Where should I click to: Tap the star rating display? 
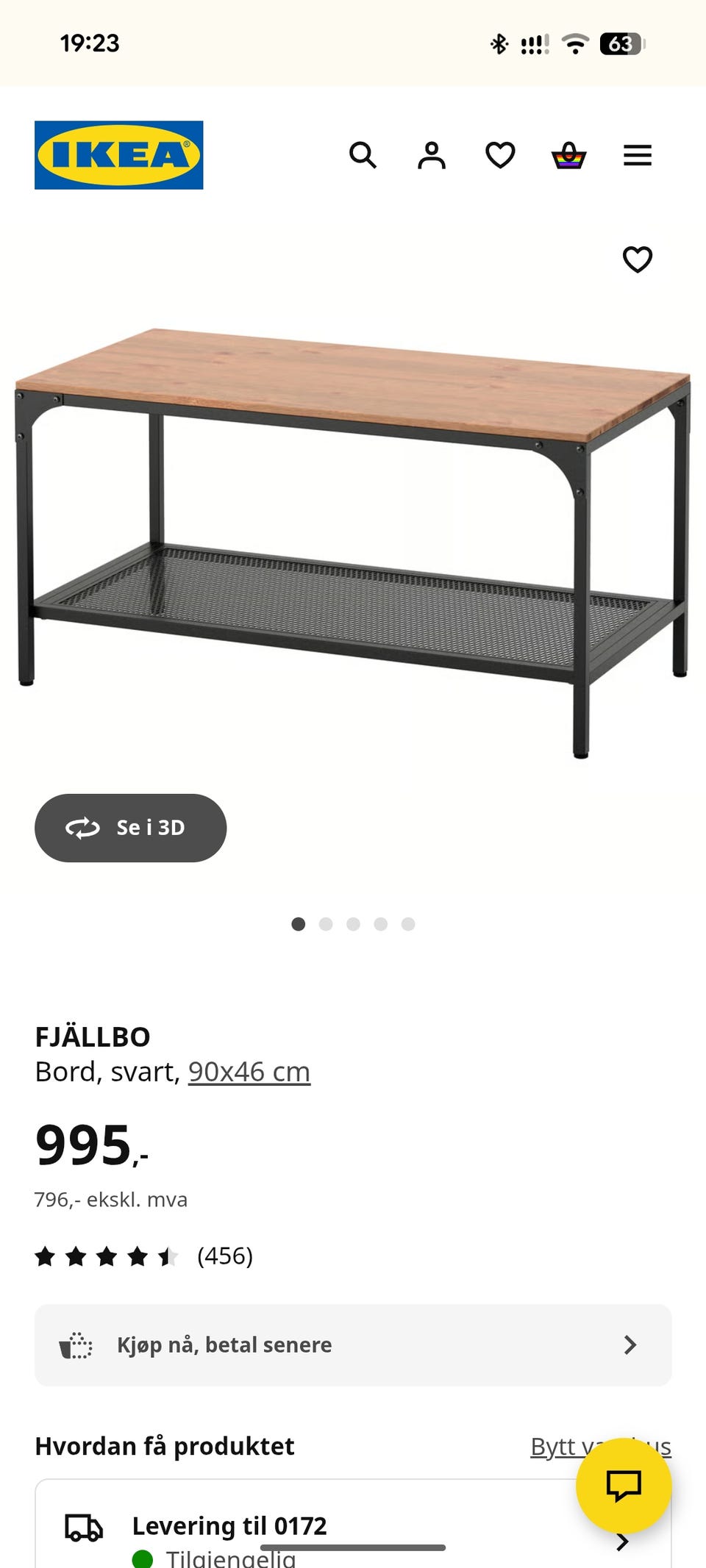[x=105, y=1256]
